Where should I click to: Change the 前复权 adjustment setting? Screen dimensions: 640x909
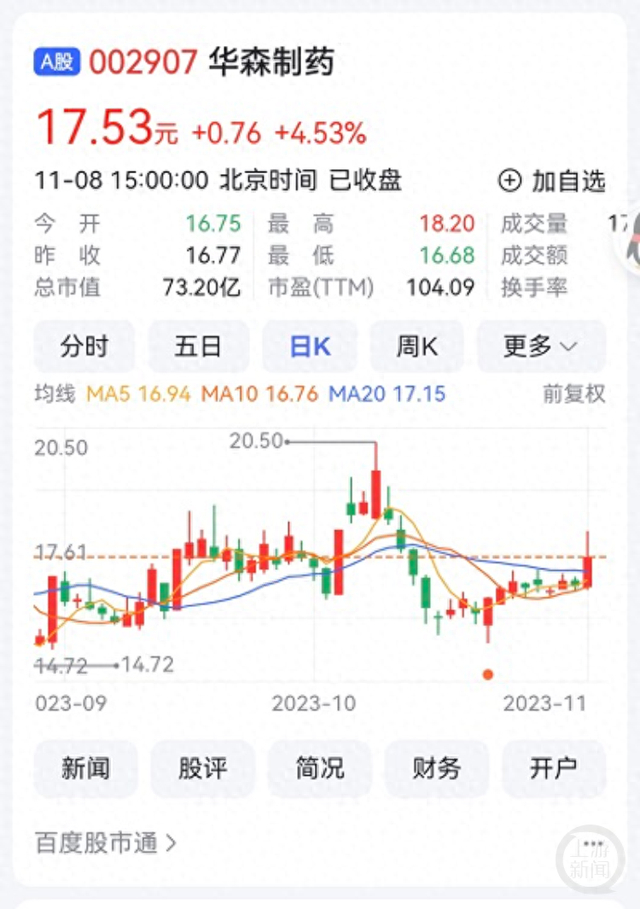[574, 394]
